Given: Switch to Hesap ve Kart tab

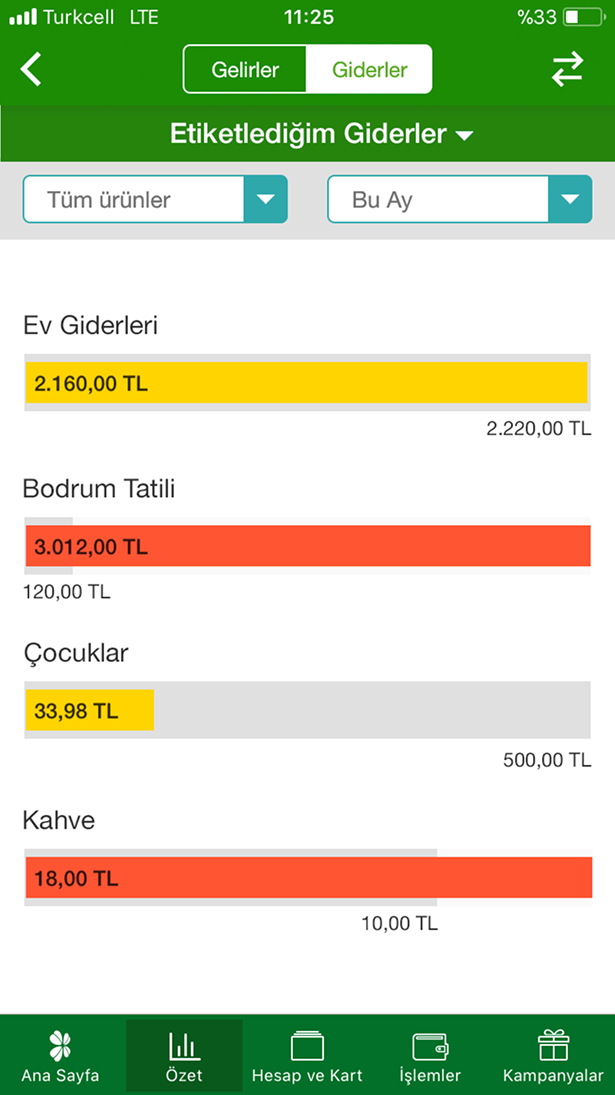Looking at the screenshot, I should 307,1057.
